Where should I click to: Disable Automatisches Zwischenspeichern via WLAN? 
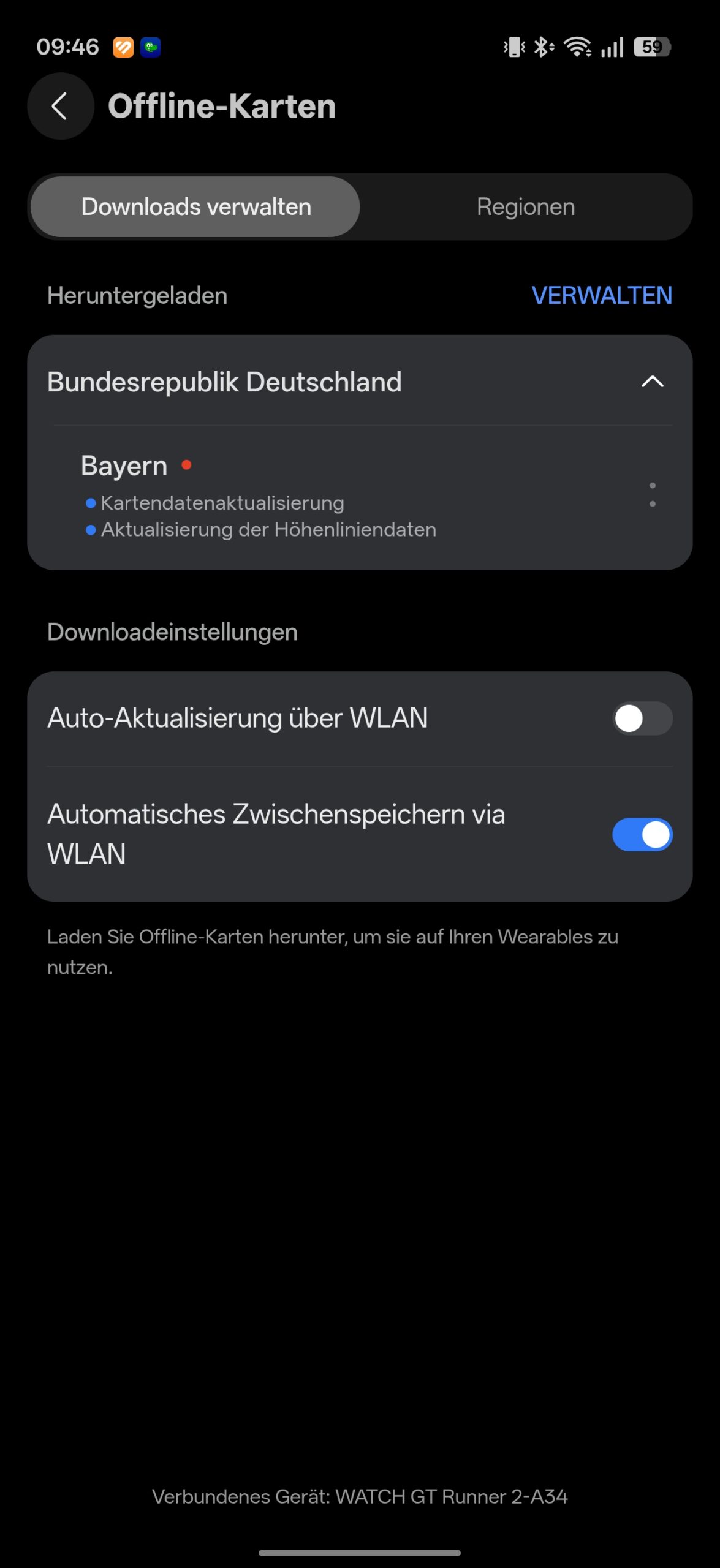tap(642, 834)
